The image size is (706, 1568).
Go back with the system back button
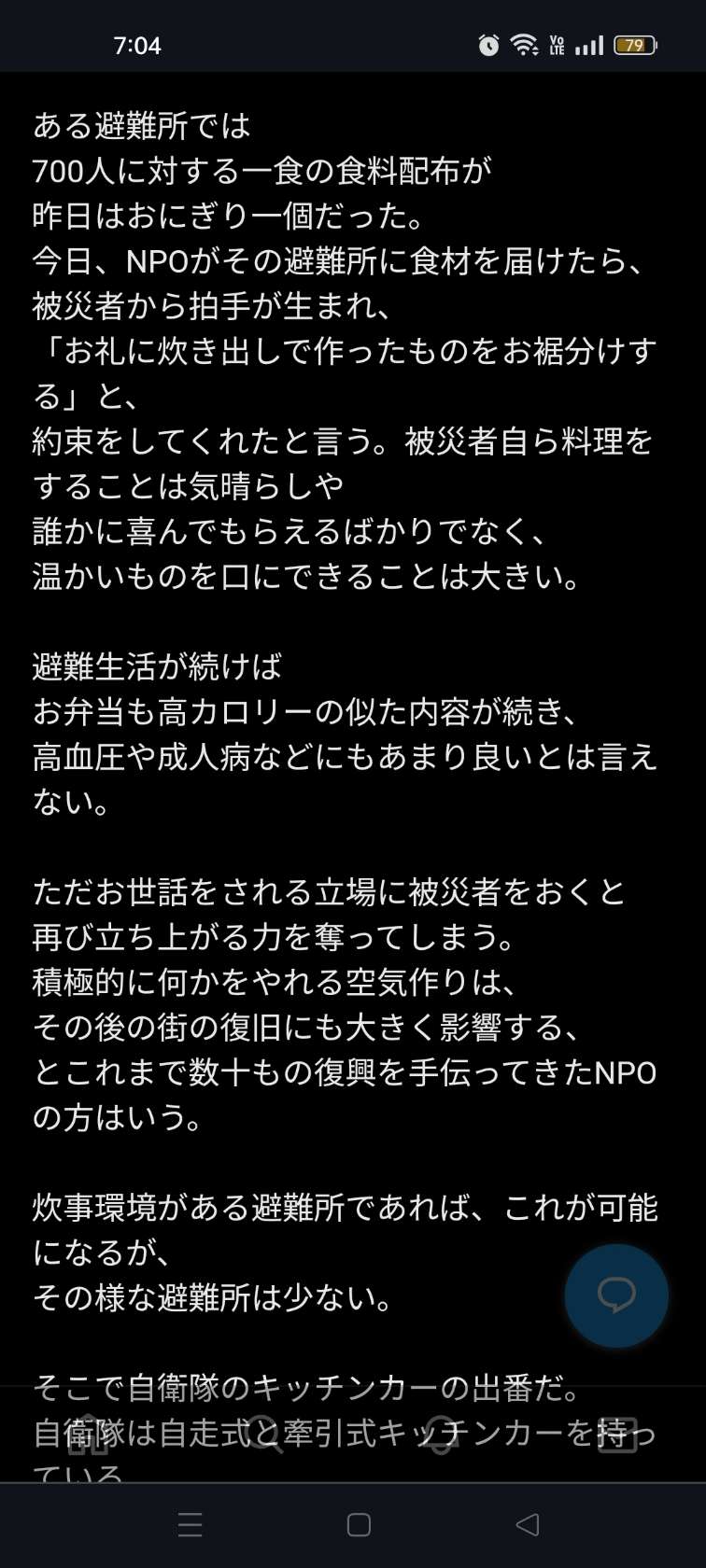pyautogui.click(x=528, y=1525)
